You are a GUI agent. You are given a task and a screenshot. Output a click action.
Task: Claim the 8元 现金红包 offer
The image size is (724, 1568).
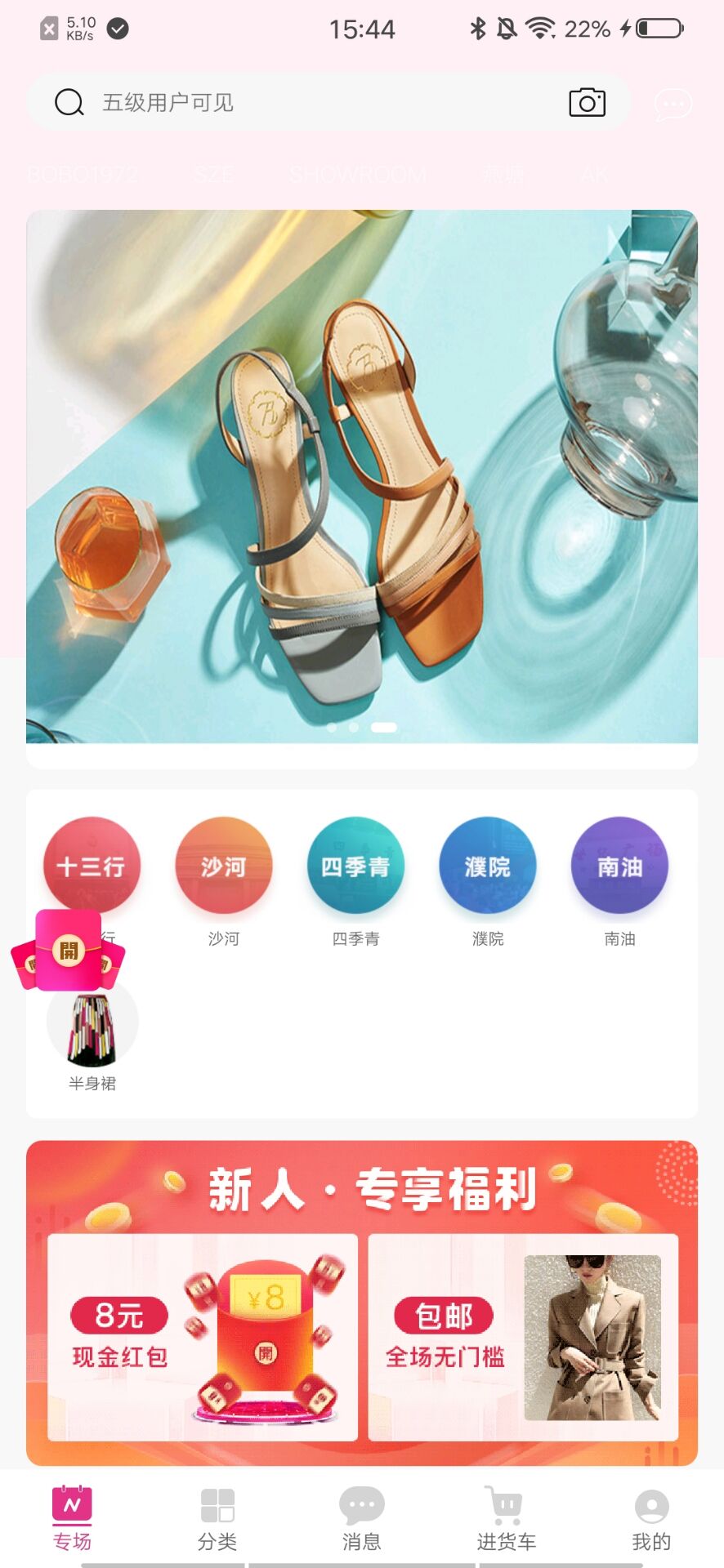[203, 1337]
